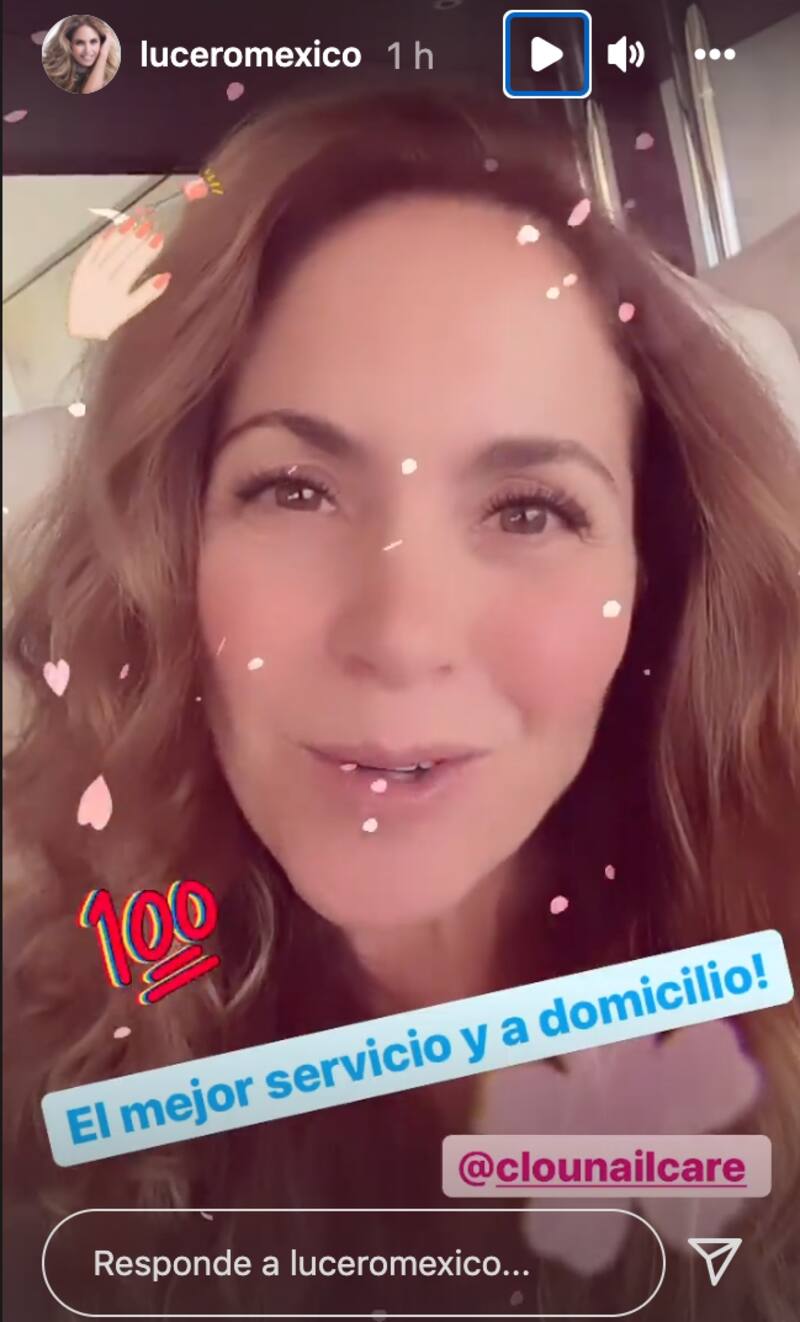The width and height of the screenshot is (800, 1322).
Task: Open the three-dot options menu
Action: point(714,55)
